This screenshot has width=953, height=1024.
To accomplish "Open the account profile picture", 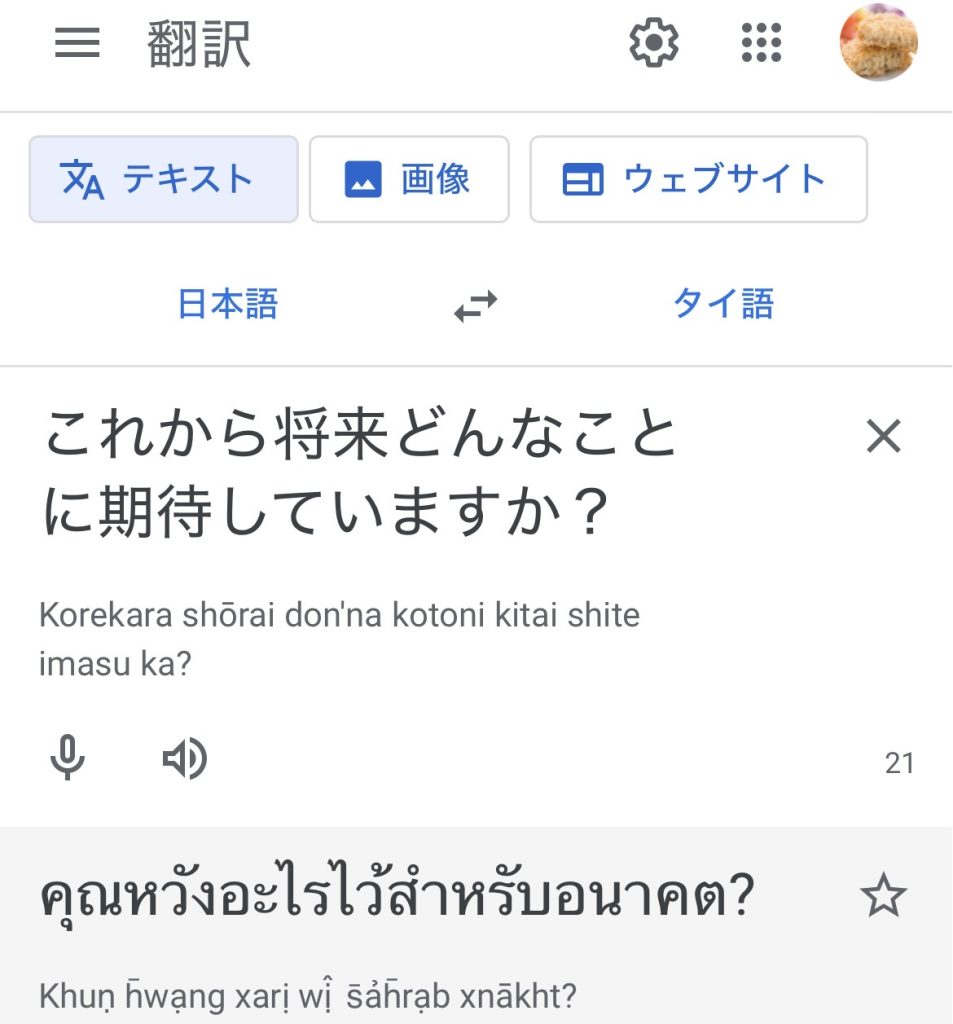I will tap(878, 42).
